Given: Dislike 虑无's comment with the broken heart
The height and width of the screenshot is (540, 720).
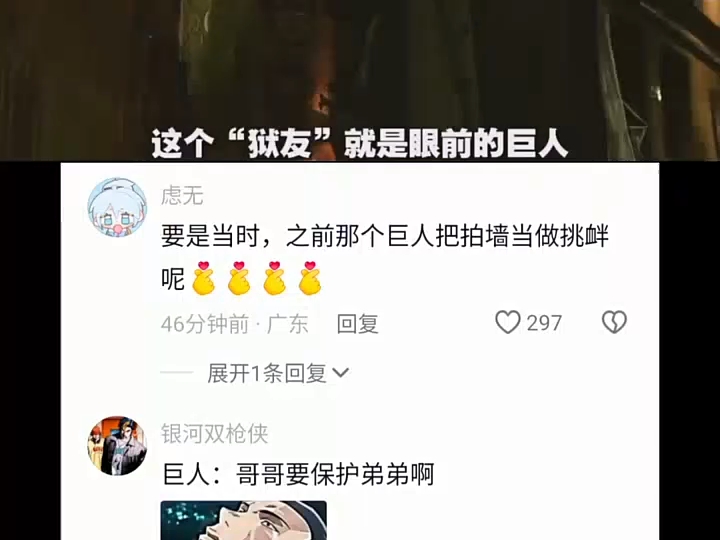Looking at the screenshot, I should coord(614,322).
